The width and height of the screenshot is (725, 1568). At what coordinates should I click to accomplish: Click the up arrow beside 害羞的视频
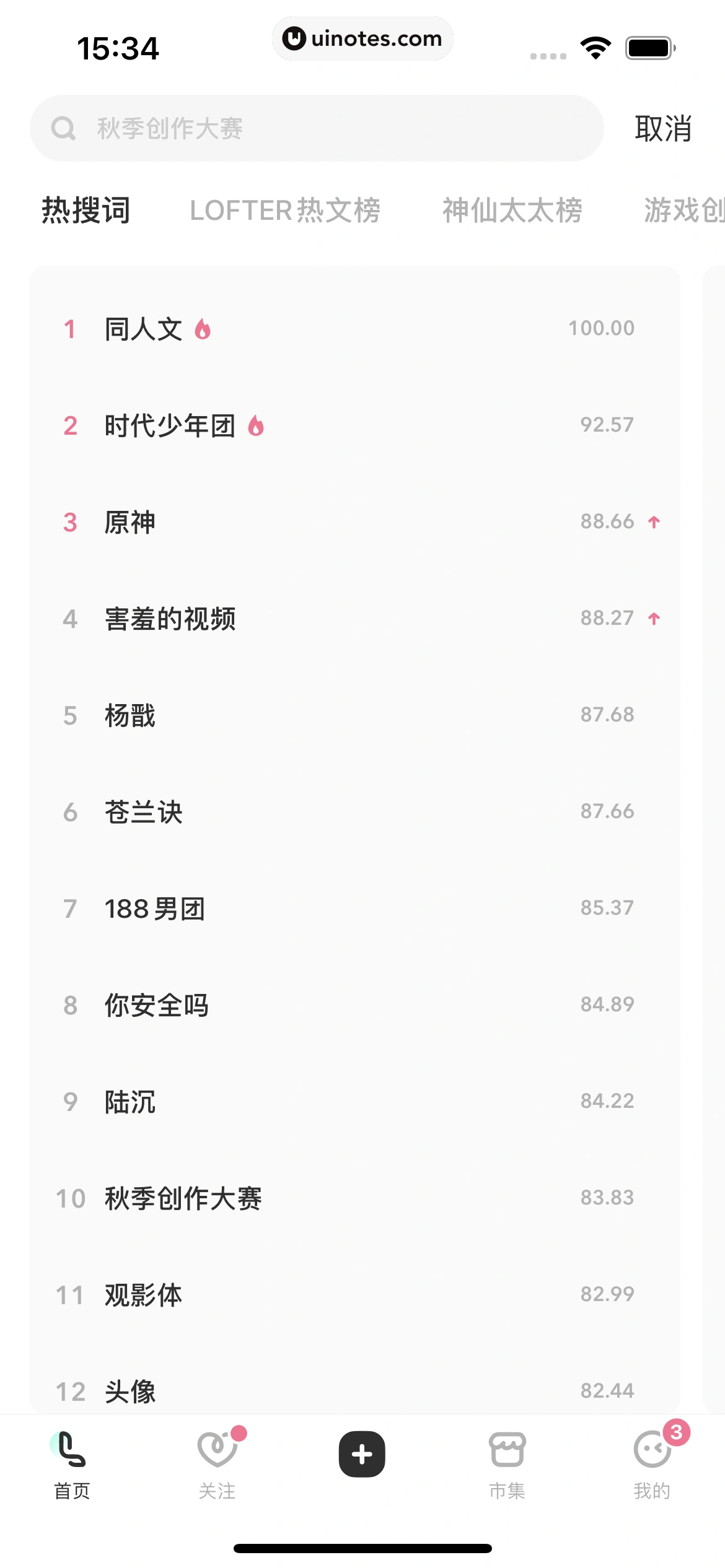[655, 617]
